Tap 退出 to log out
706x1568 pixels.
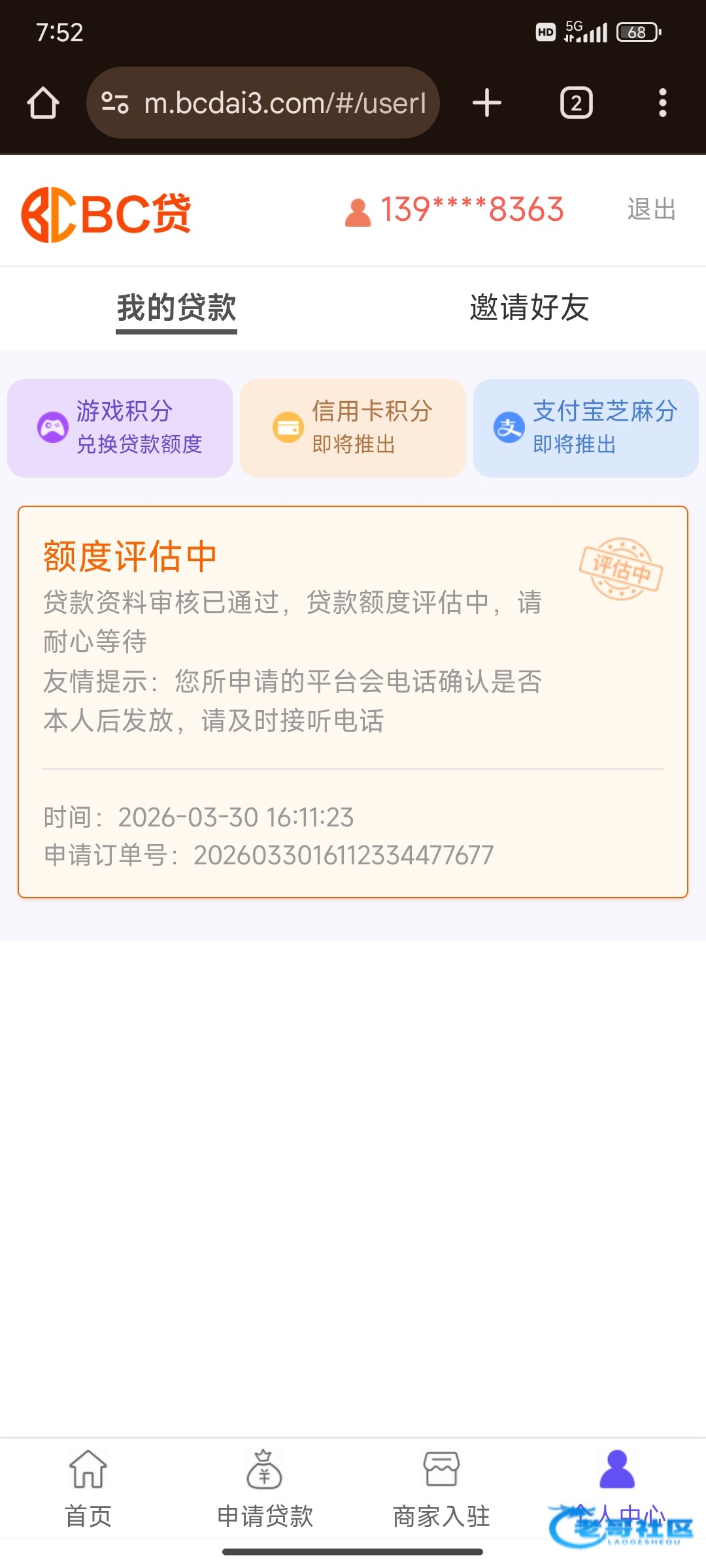[651, 210]
